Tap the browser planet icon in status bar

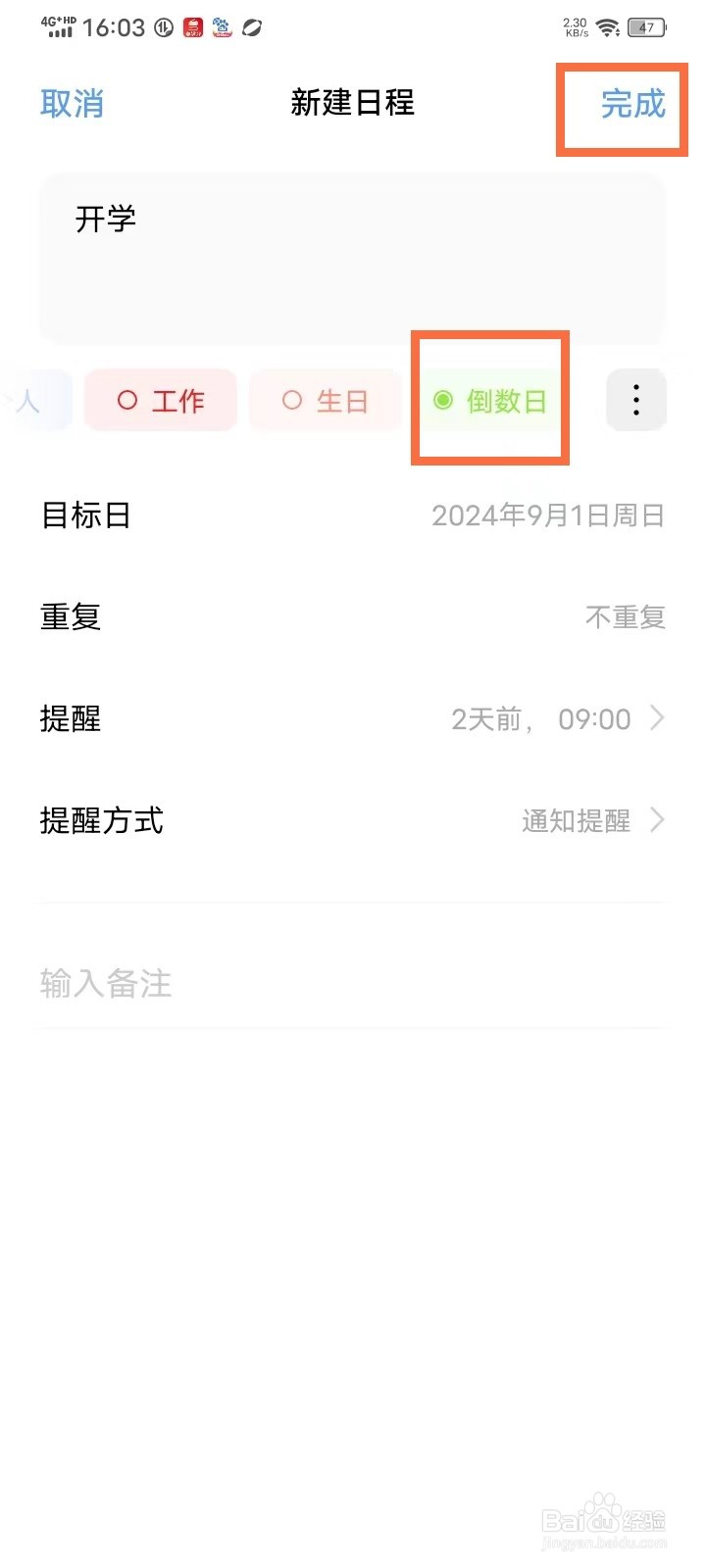(x=252, y=27)
